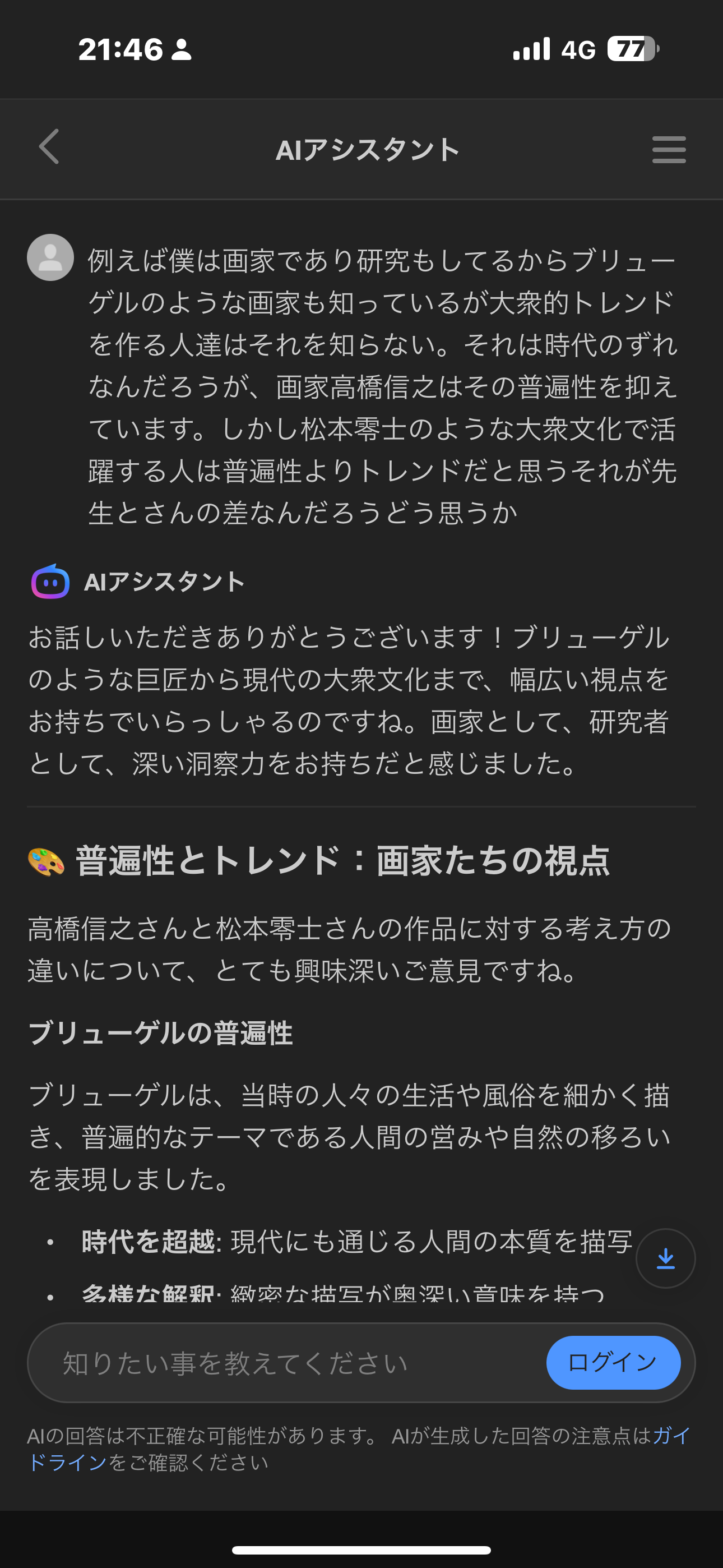The image size is (723, 1568).
Task: Go back using the top-left arrow
Action: pos(49,147)
